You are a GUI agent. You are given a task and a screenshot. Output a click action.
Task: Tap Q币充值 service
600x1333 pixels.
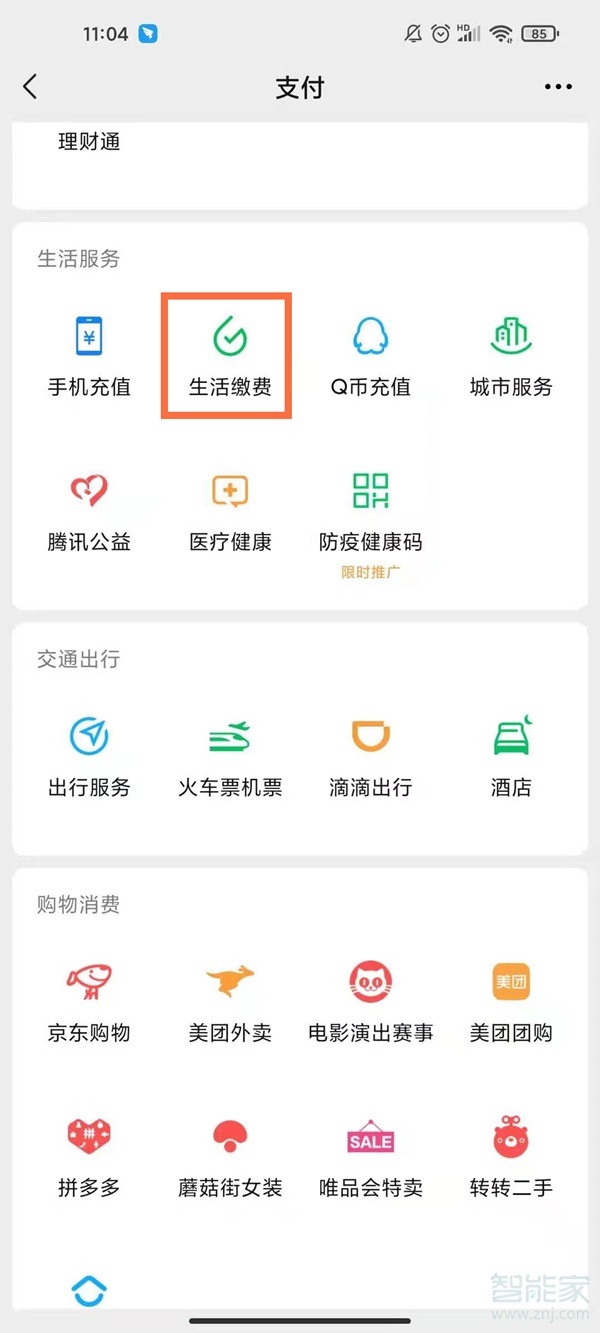[370, 356]
